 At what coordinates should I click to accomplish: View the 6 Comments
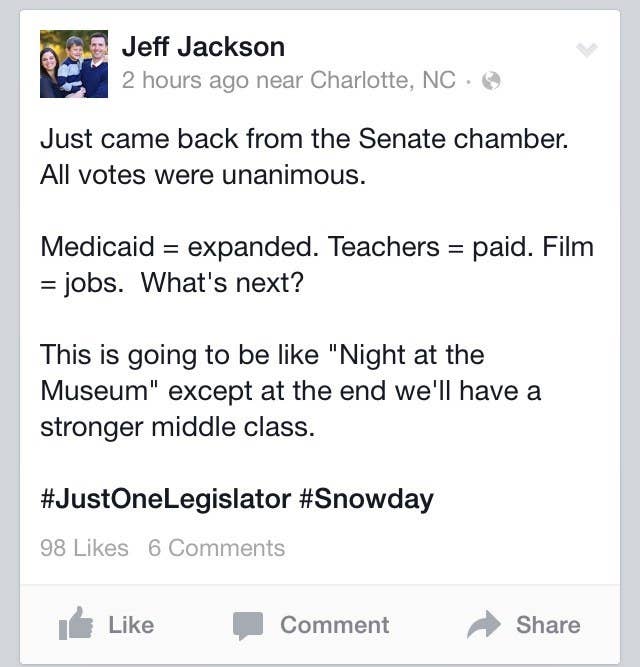[x=216, y=548]
